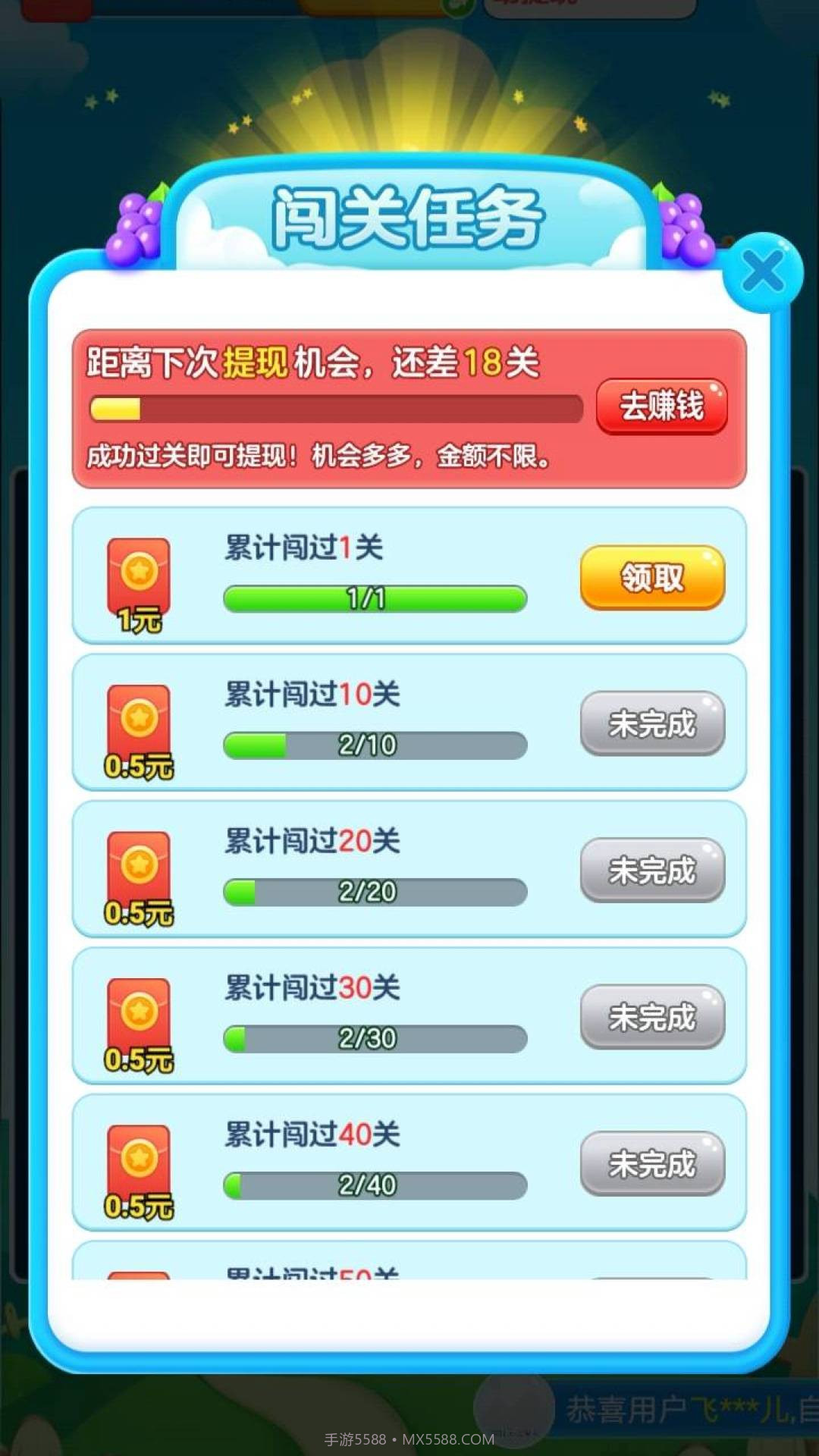
Task: Click the gold coin star on the first envelope
Action: coord(141,570)
